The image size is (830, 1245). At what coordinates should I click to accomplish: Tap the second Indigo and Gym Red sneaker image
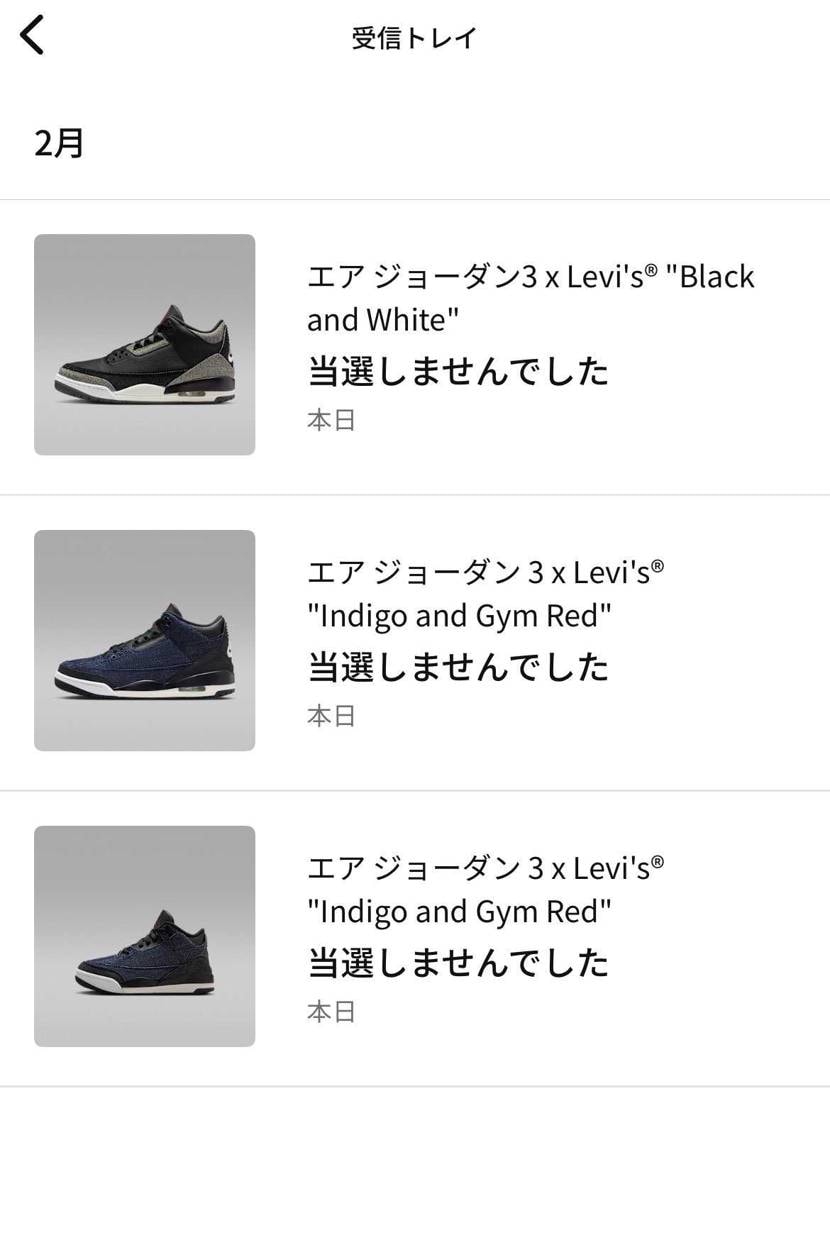tap(144, 639)
